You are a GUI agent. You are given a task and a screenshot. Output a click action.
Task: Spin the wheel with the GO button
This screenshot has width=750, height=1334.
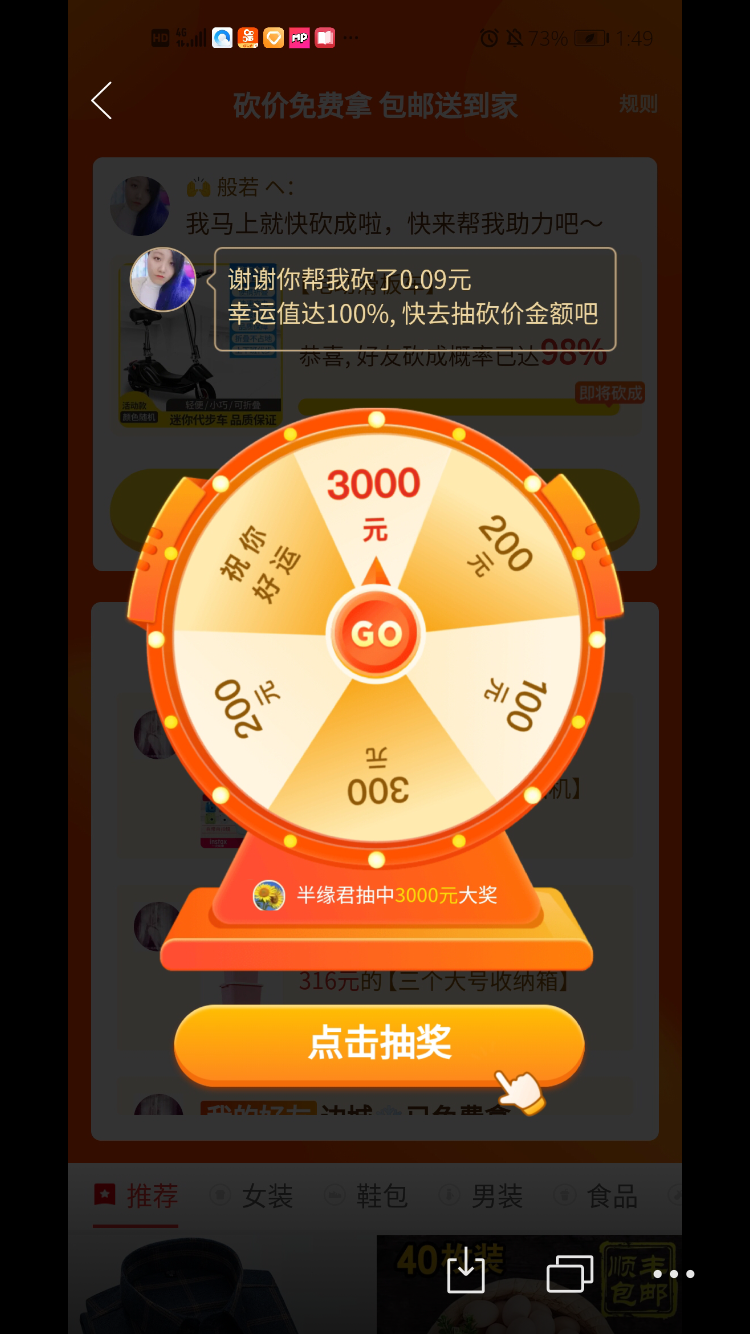[x=376, y=633]
